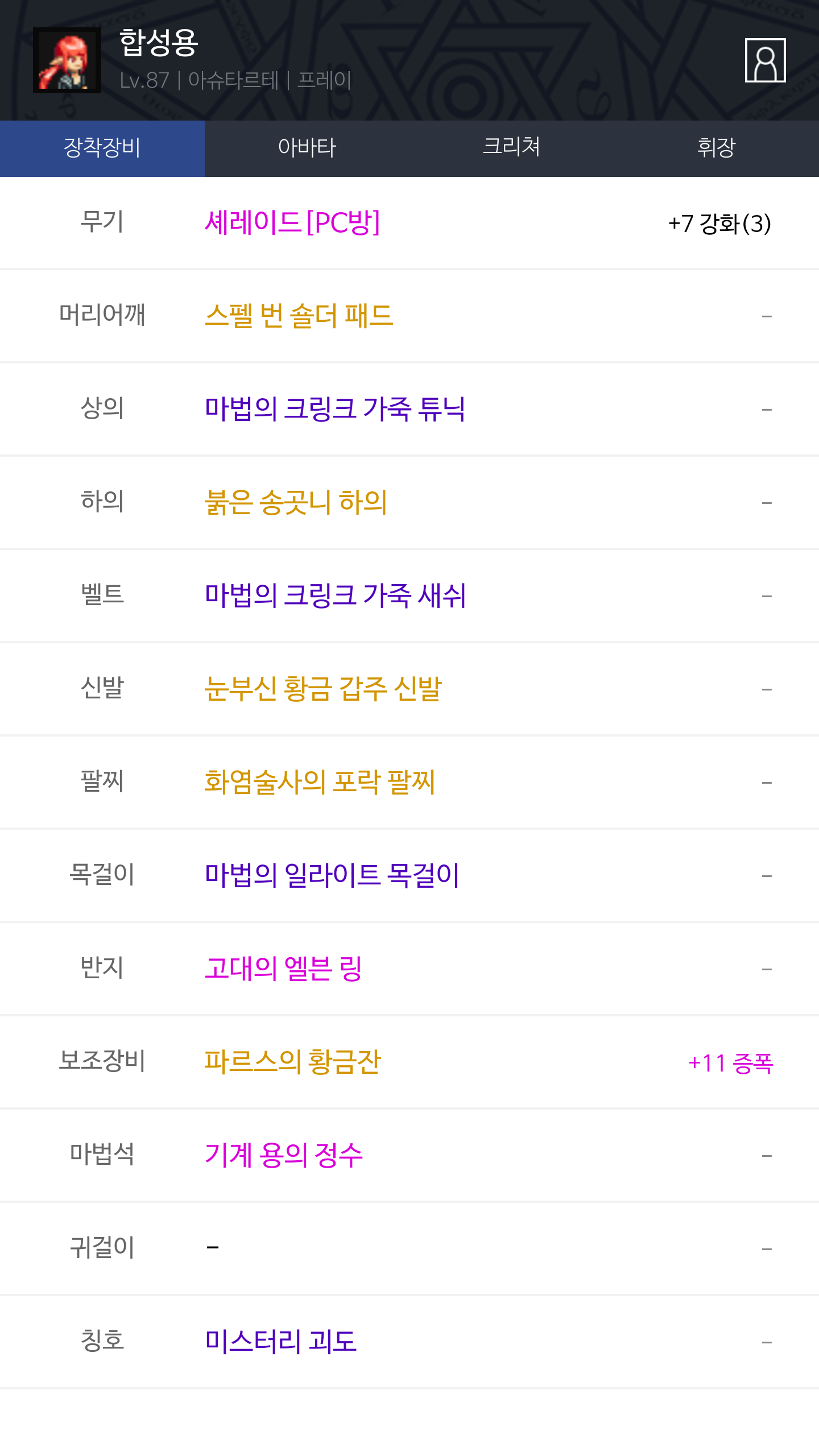The image size is (819, 1456).
Task: Switch to the 아바타 tab
Action: (307, 148)
